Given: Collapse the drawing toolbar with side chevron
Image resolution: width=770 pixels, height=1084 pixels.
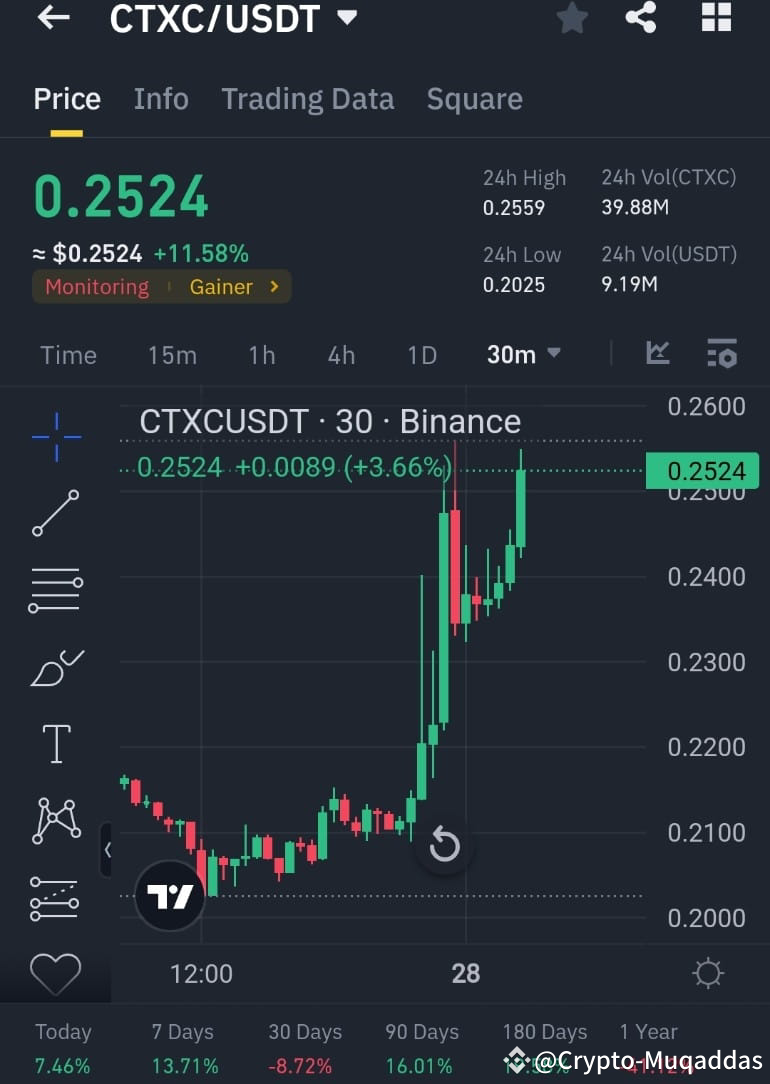Looking at the screenshot, I should tap(108, 849).
